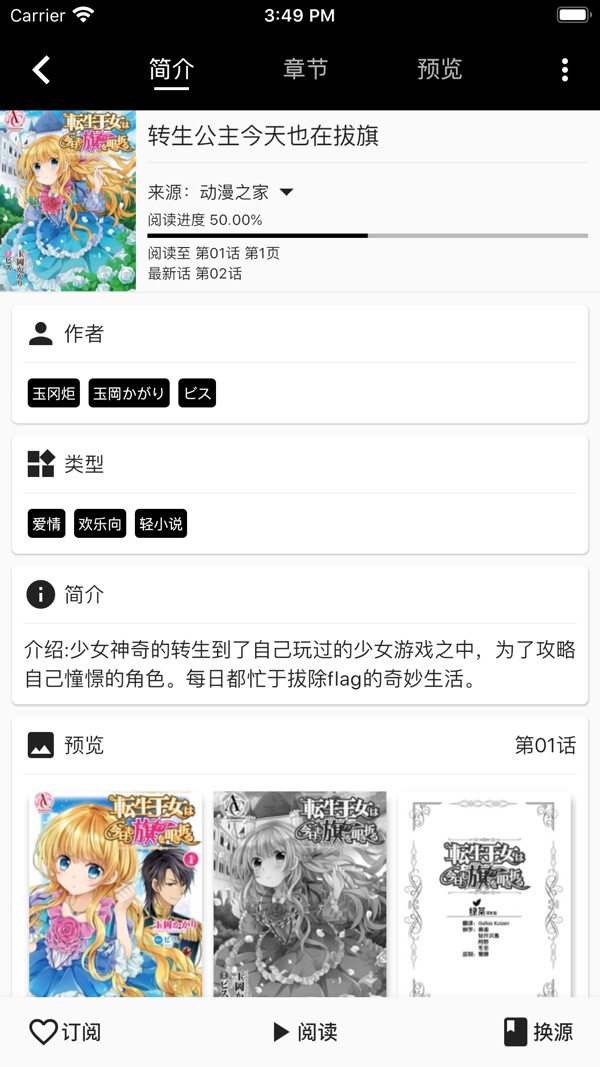Switch to the 章节 tab
Image resolution: width=600 pixels, height=1067 pixels.
pyautogui.click(x=305, y=69)
